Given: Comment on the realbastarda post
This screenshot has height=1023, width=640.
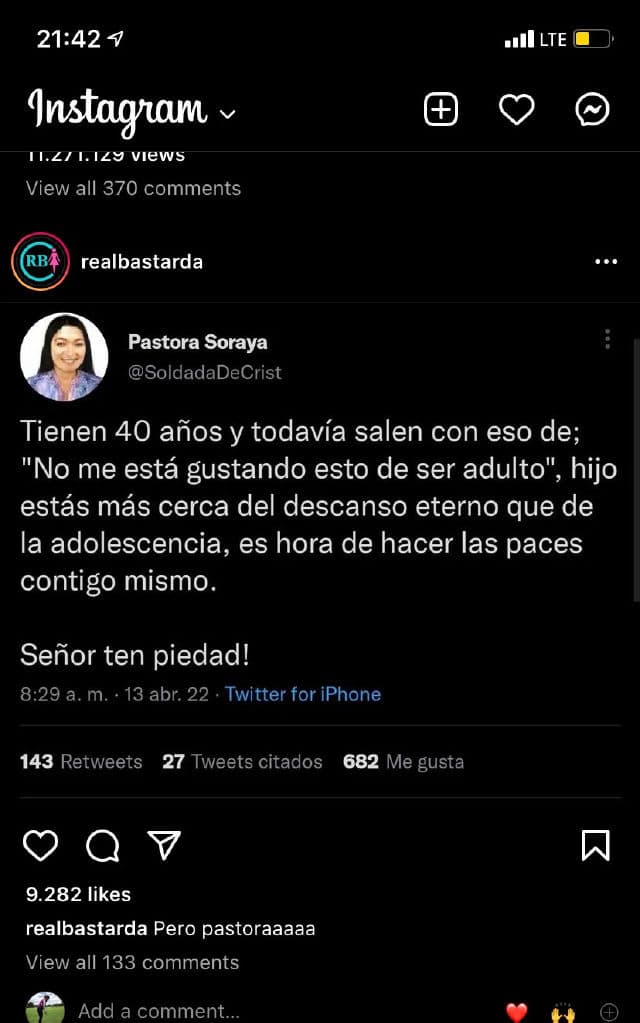Looking at the screenshot, I should 102,846.
